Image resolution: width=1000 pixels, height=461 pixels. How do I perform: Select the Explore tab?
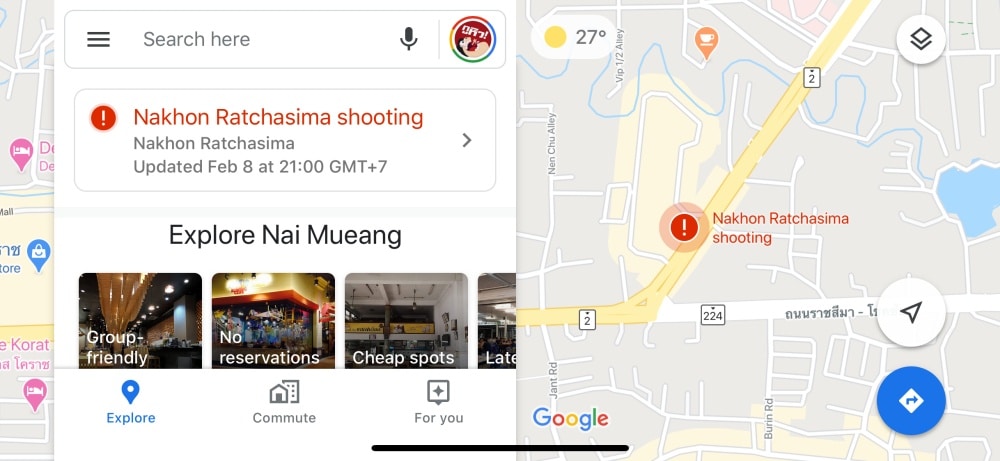(130, 403)
